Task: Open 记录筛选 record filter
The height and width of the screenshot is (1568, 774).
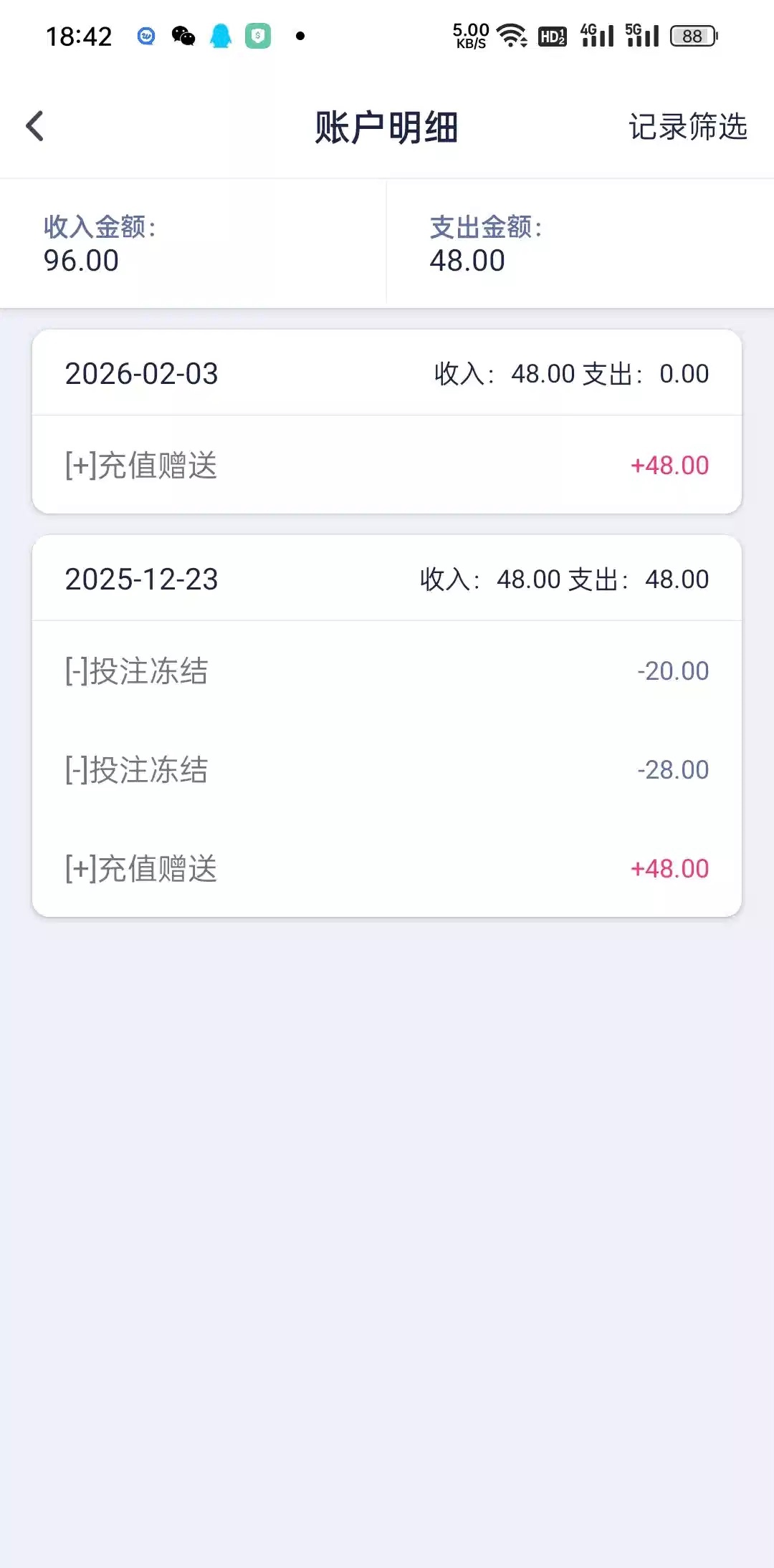Action: pos(687,127)
